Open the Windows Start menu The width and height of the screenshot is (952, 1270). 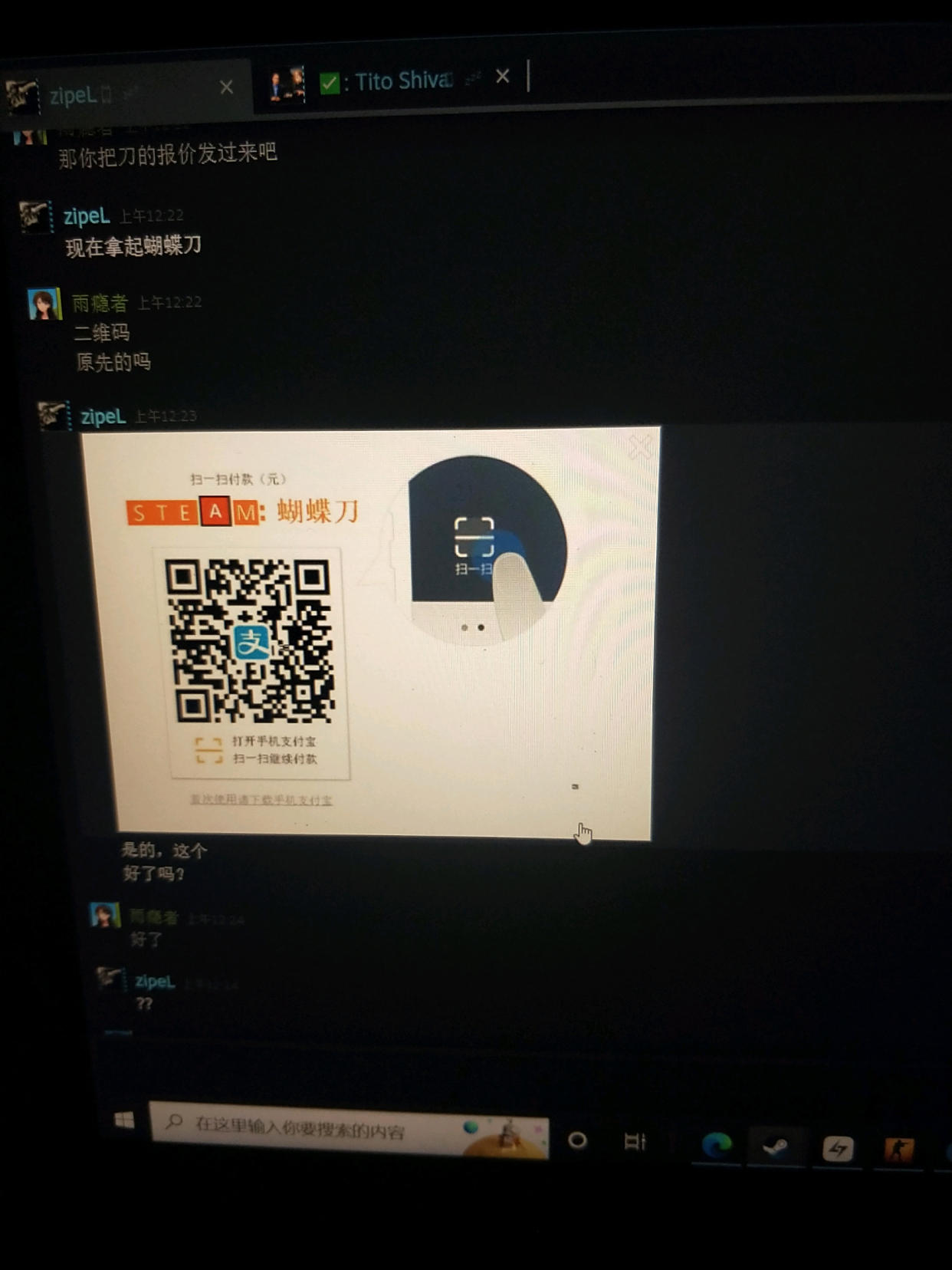pyautogui.click(x=124, y=1121)
